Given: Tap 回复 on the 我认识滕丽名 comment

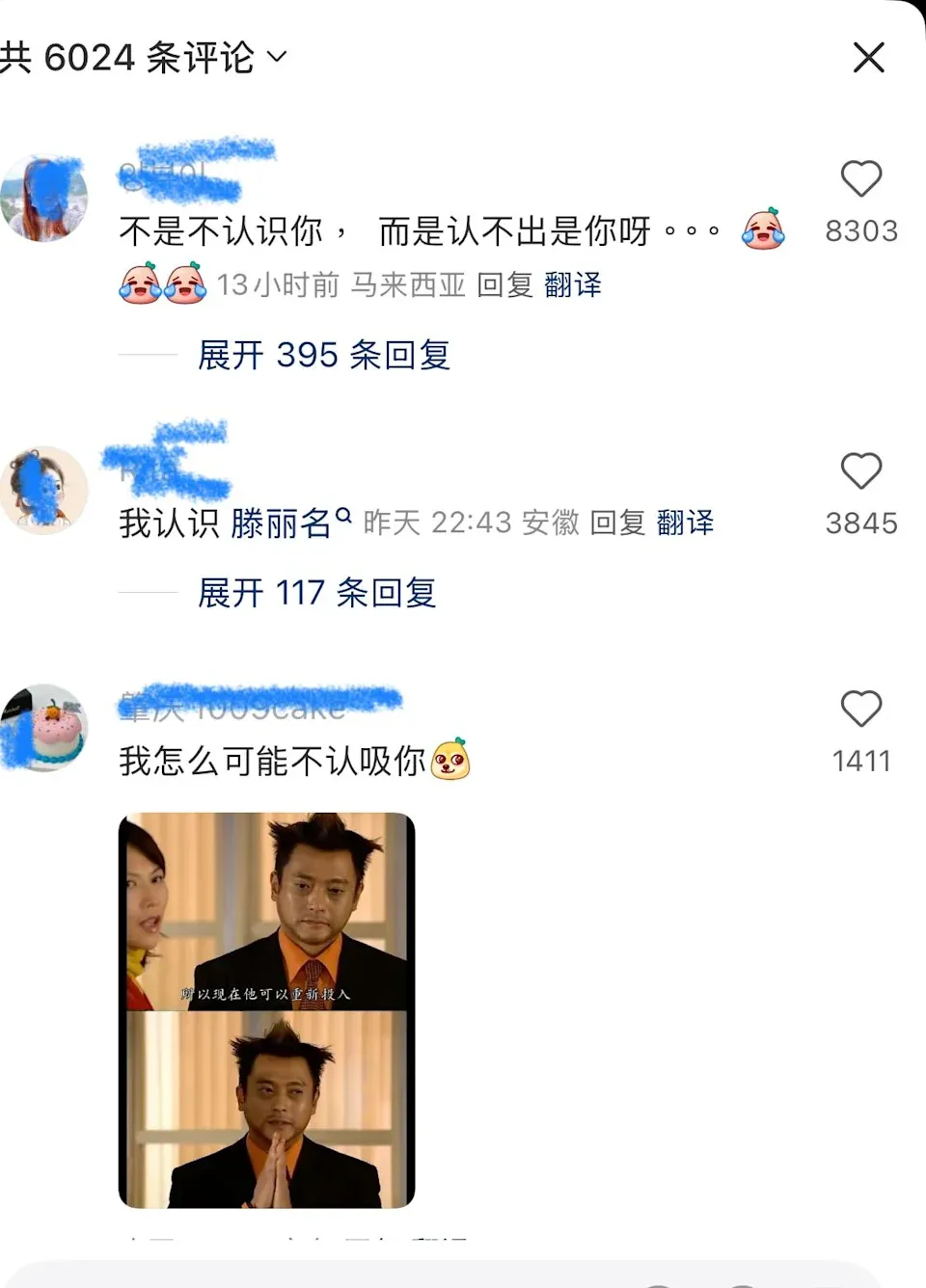Looking at the screenshot, I should pos(618,523).
